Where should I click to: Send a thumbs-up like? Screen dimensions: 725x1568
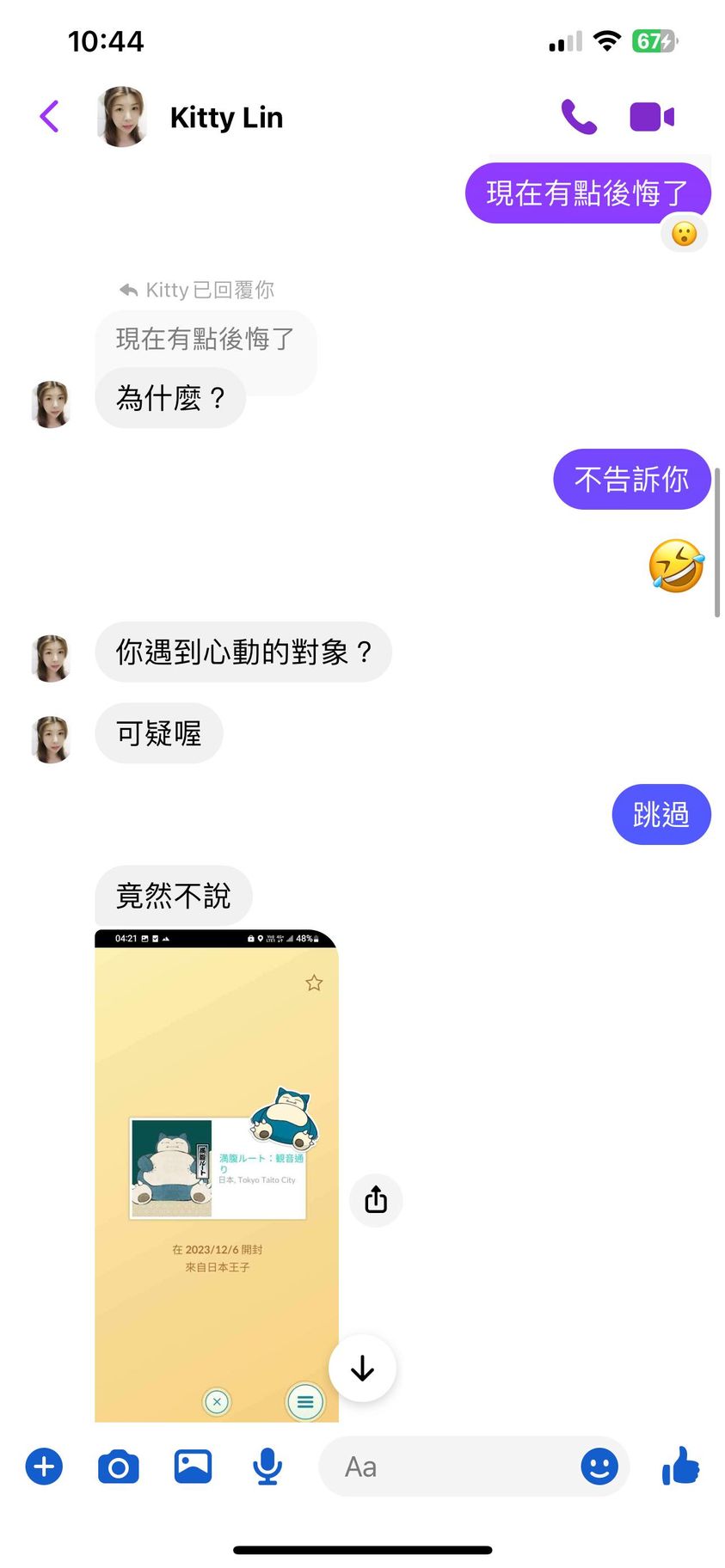[x=681, y=1466]
